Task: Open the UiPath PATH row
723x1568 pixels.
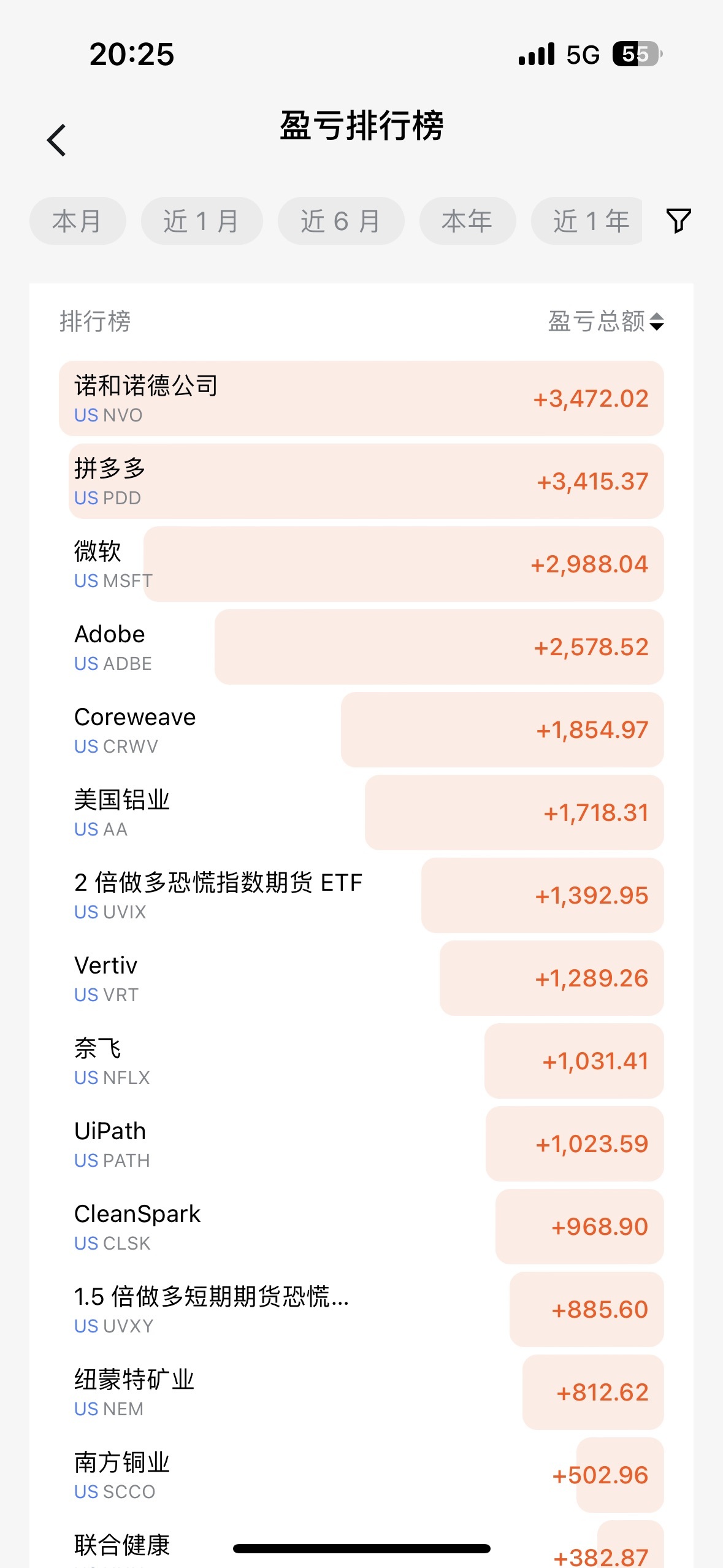Action: tap(361, 1144)
